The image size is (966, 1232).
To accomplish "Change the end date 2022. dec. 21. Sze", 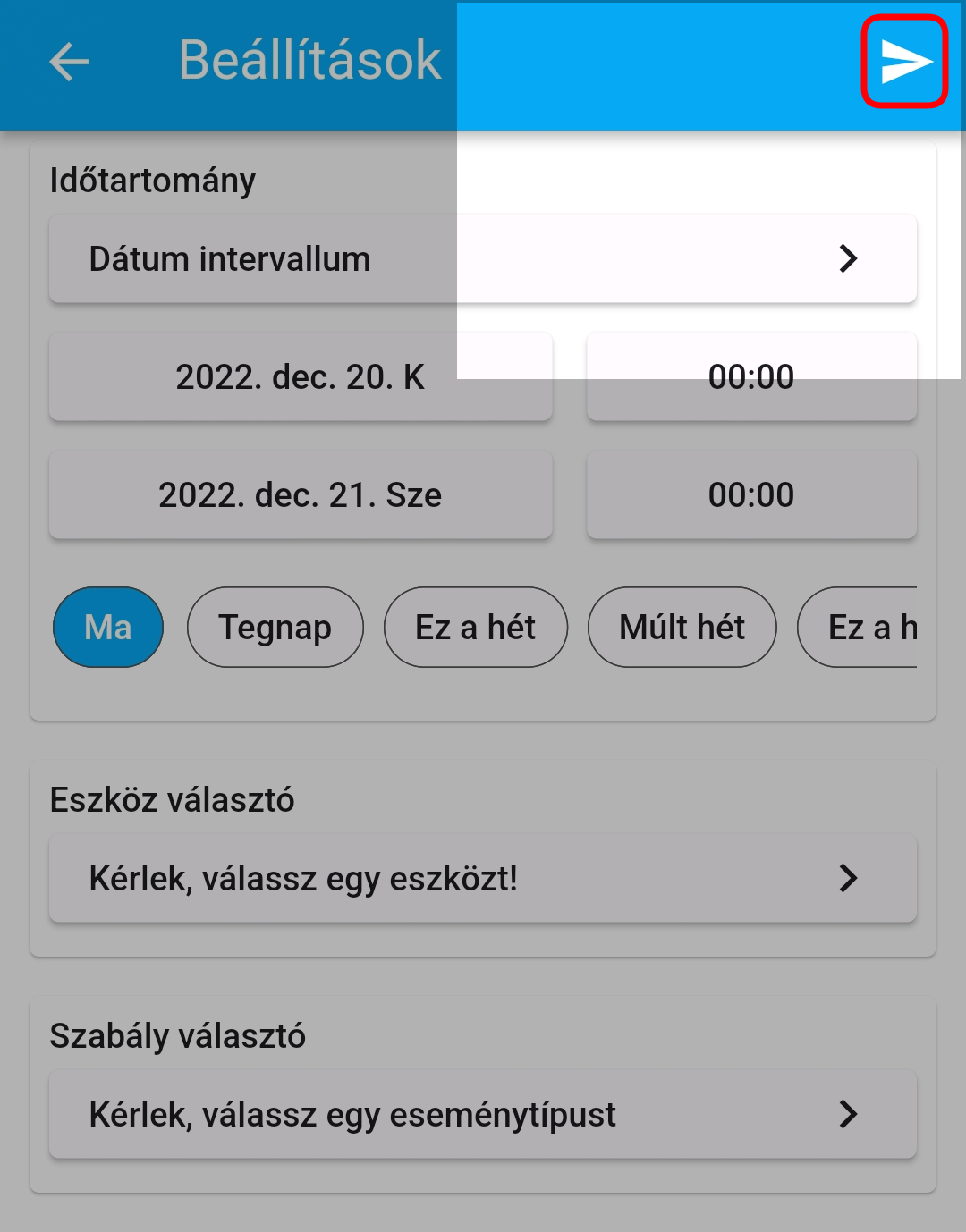I will click(301, 495).
